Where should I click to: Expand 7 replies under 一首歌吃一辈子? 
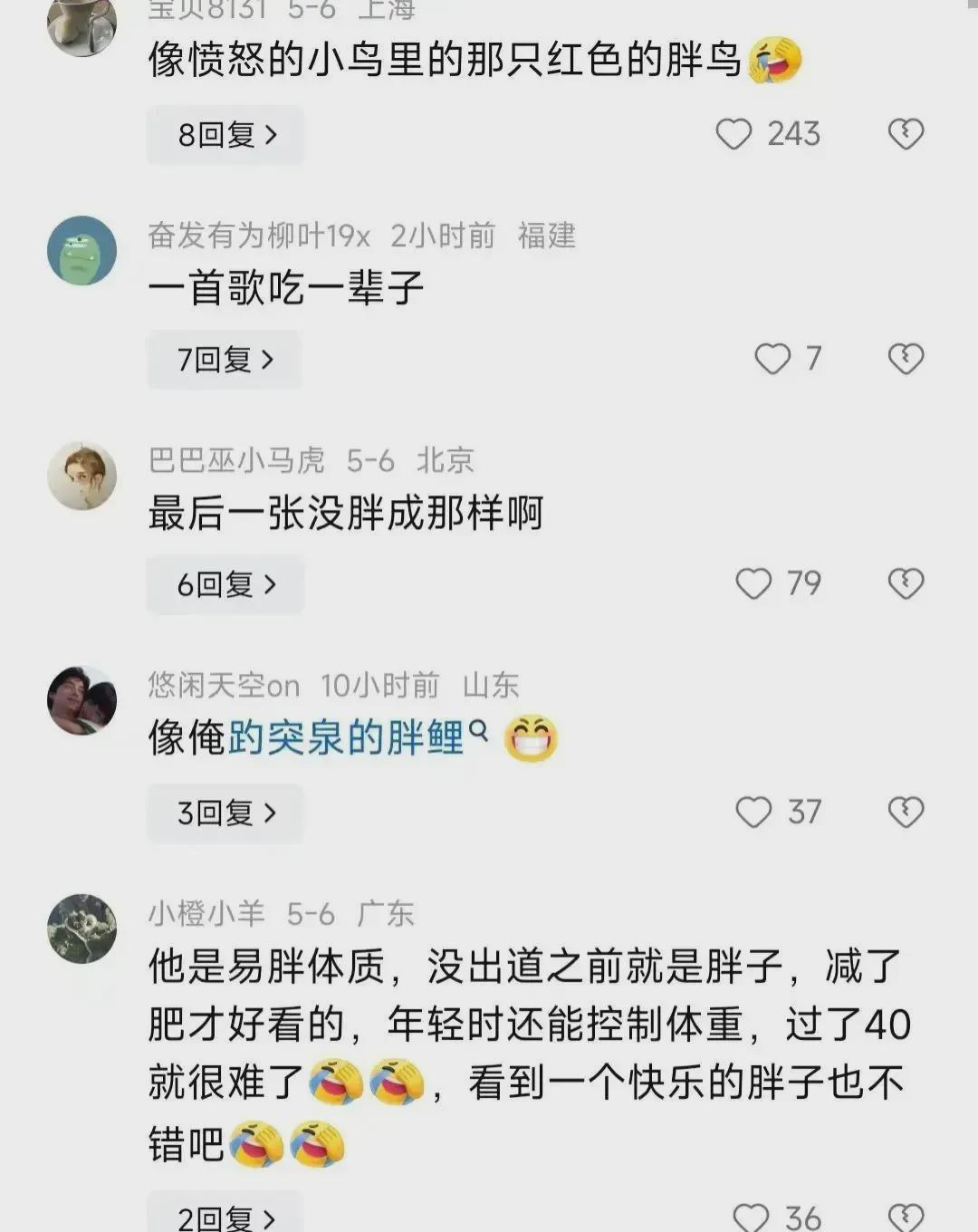pos(224,360)
